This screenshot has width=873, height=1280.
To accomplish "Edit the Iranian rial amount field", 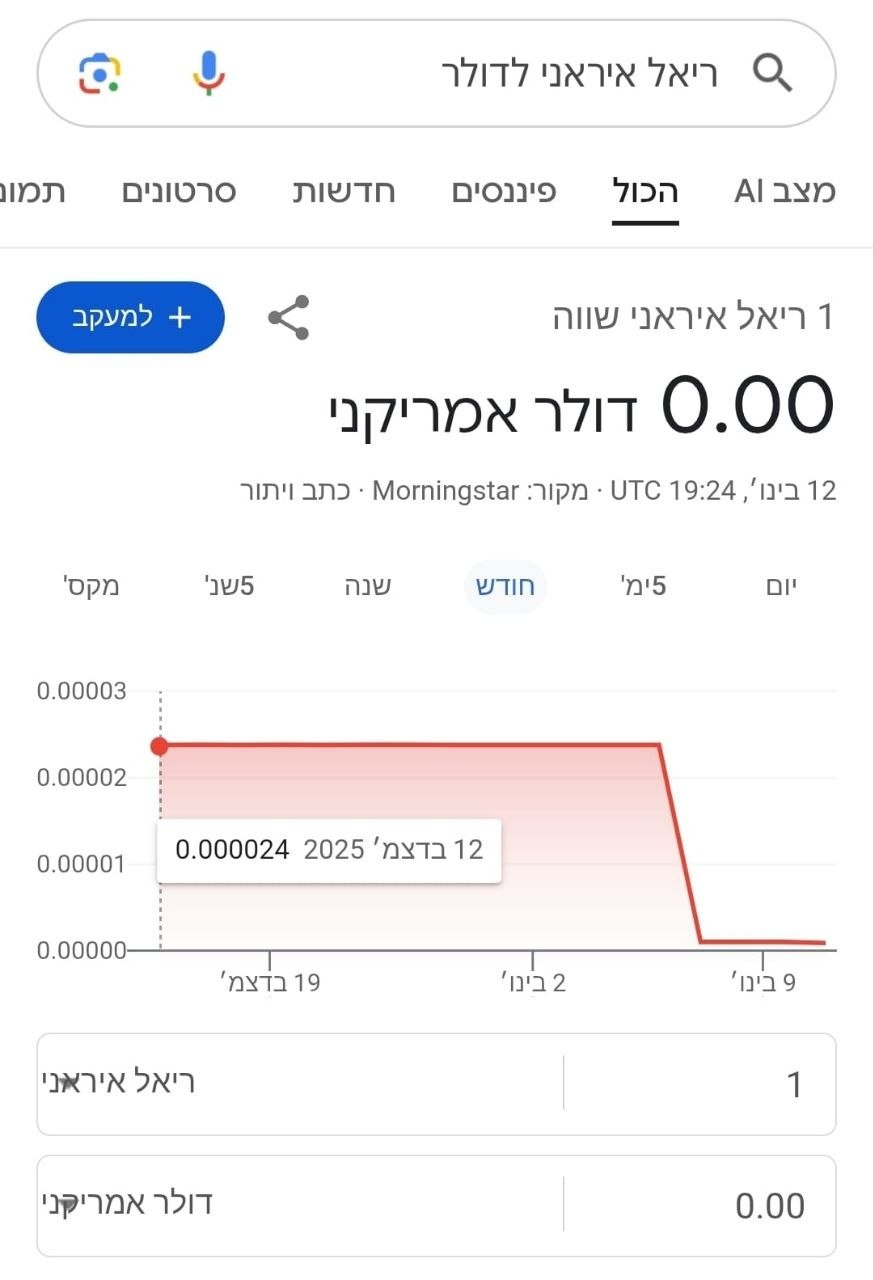I will coord(700,1084).
